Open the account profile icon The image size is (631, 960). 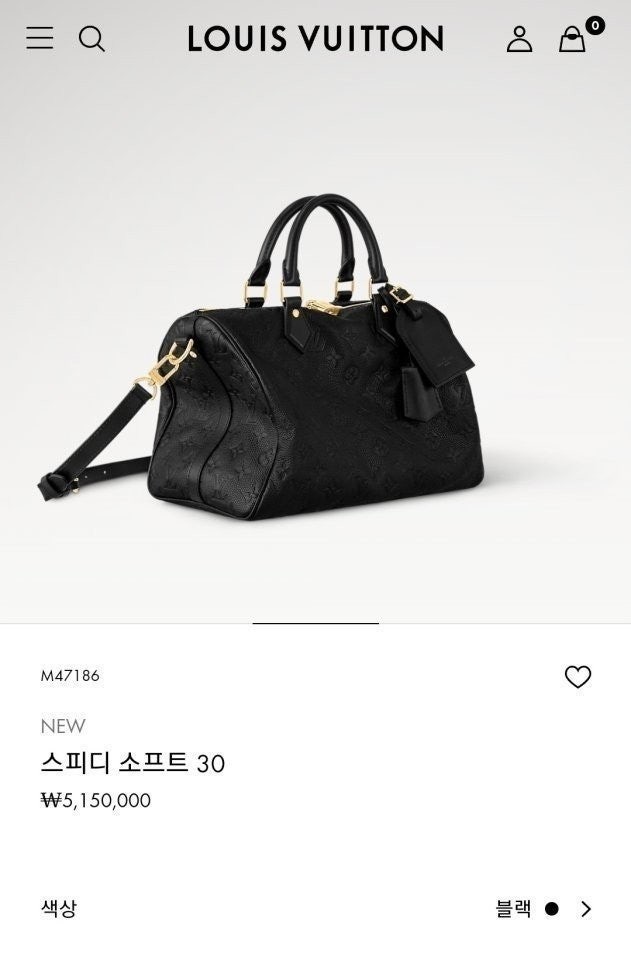coord(519,39)
